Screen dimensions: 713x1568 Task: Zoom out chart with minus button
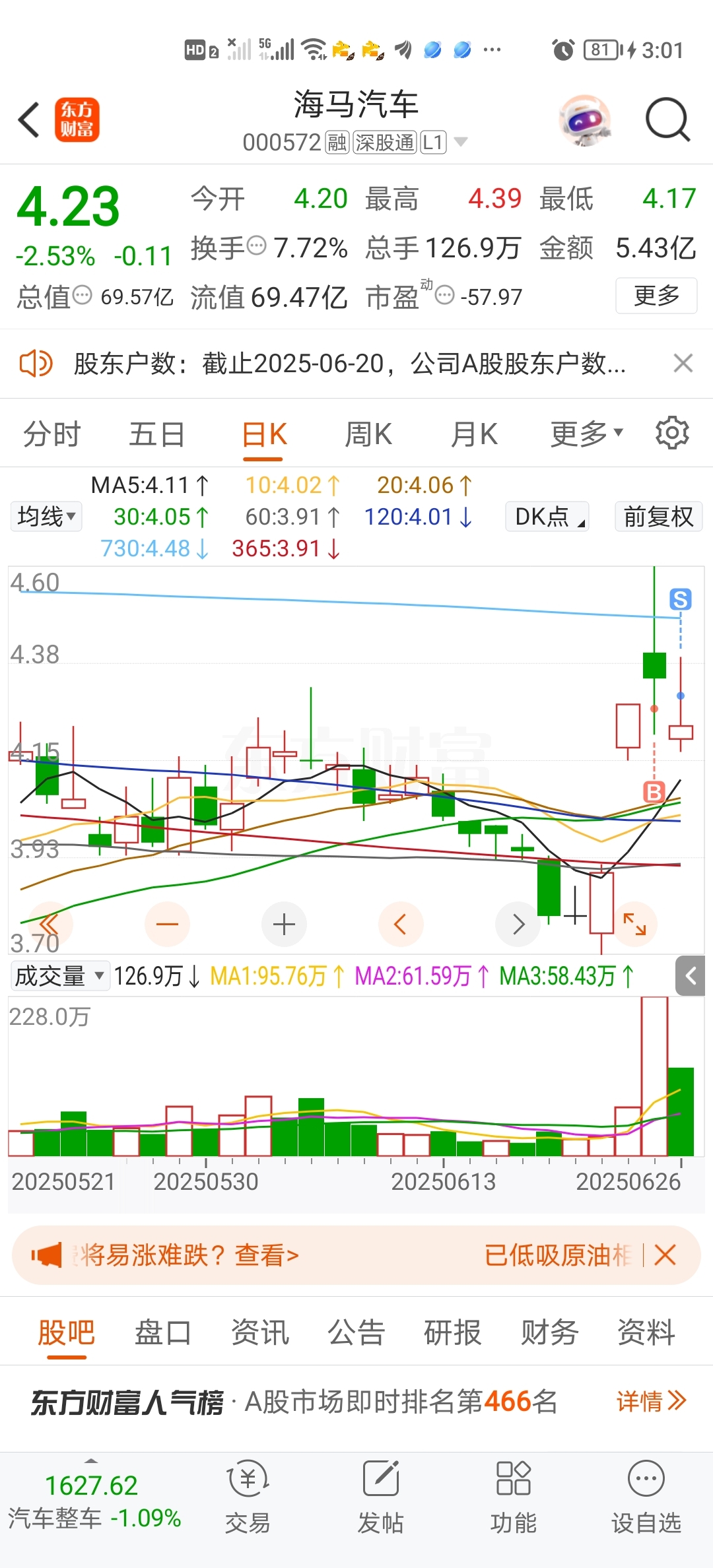click(x=167, y=924)
